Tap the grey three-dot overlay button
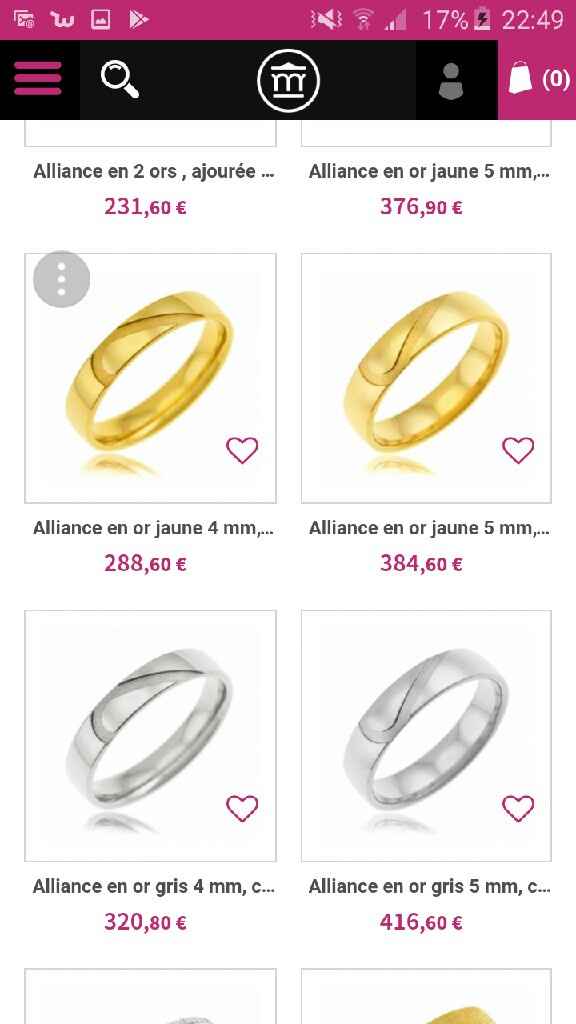The image size is (576, 1024). [x=61, y=279]
